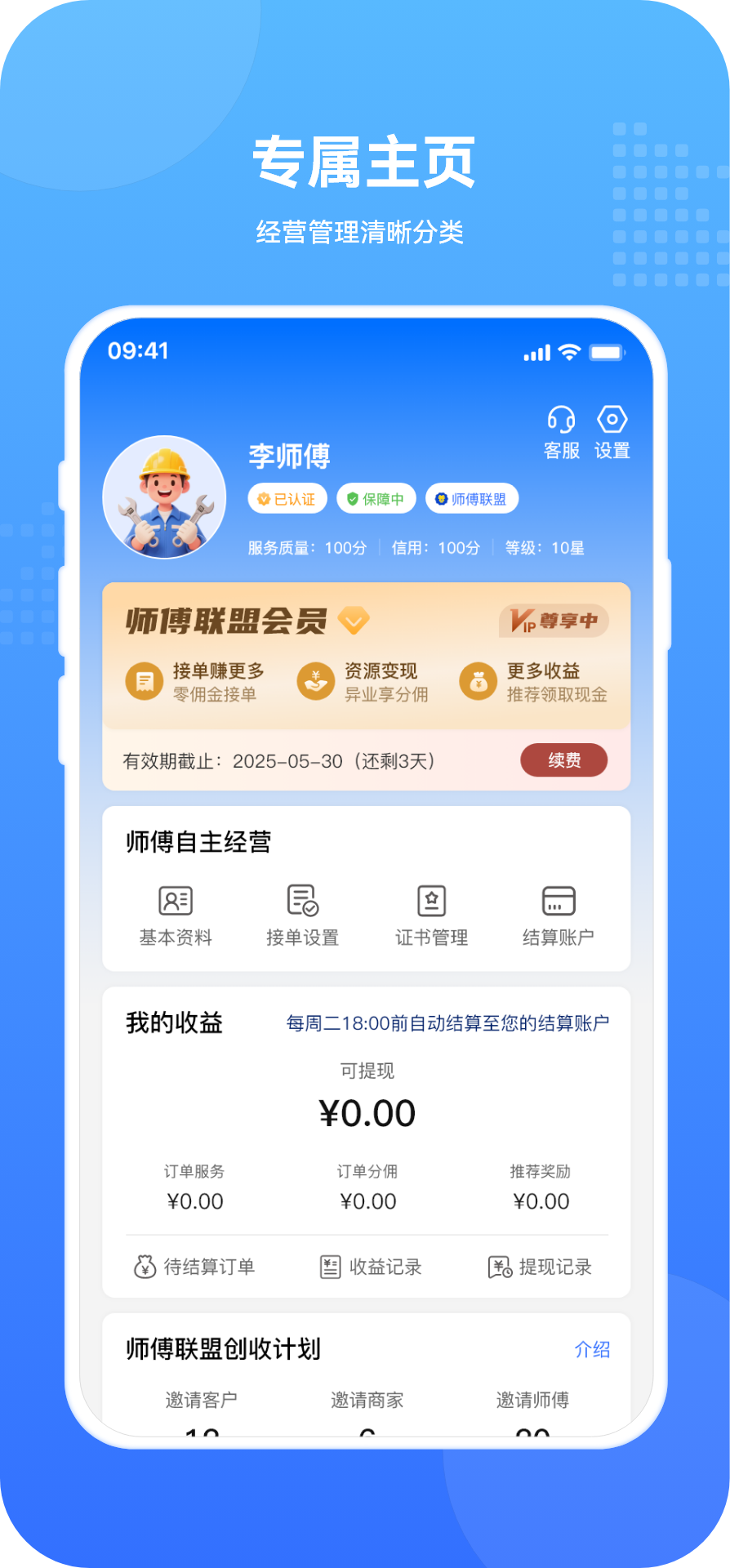Tap the 续费 renewal button
The image size is (730, 1568).
564,760
